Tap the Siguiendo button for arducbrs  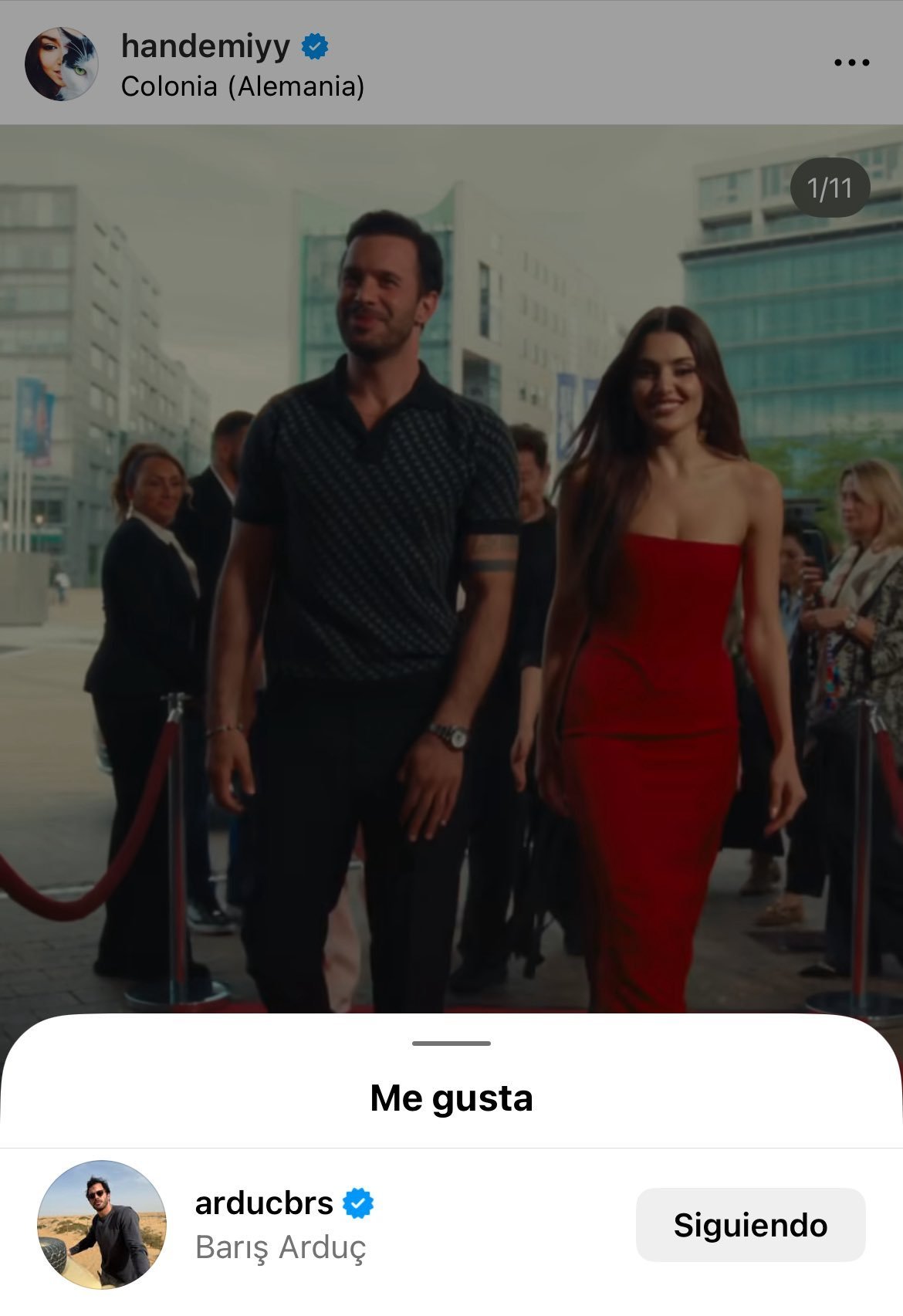pyautogui.click(x=750, y=1225)
